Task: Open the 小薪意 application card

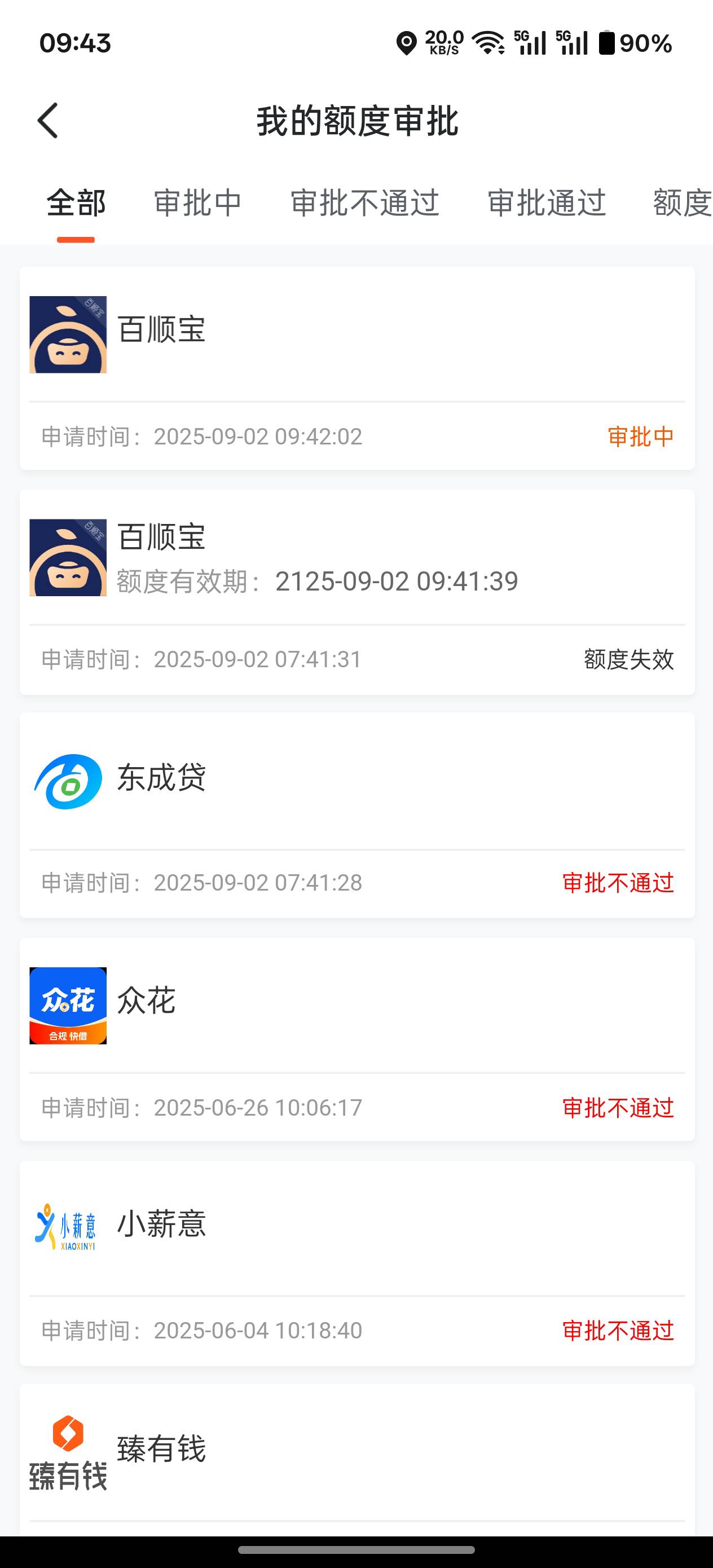Action: 357,1263
